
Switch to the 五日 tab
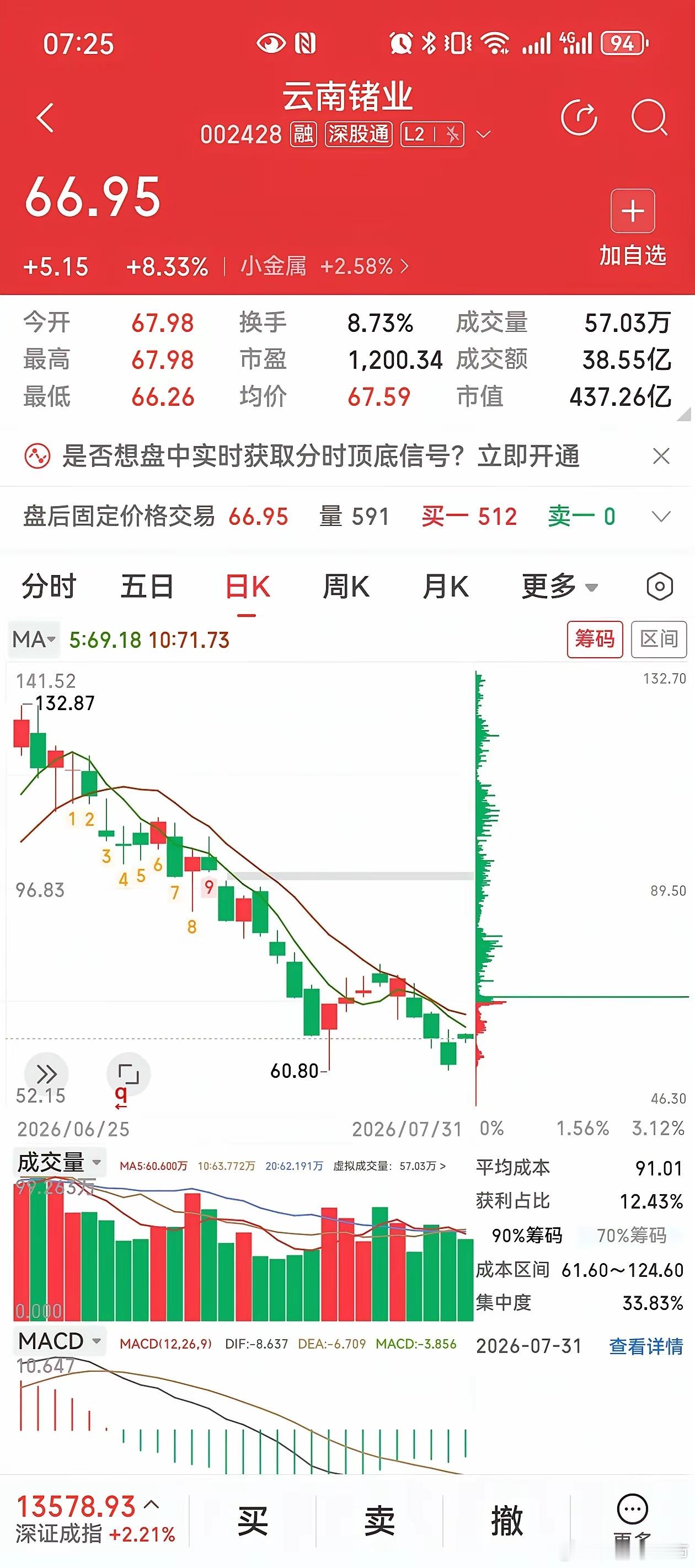[147, 587]
